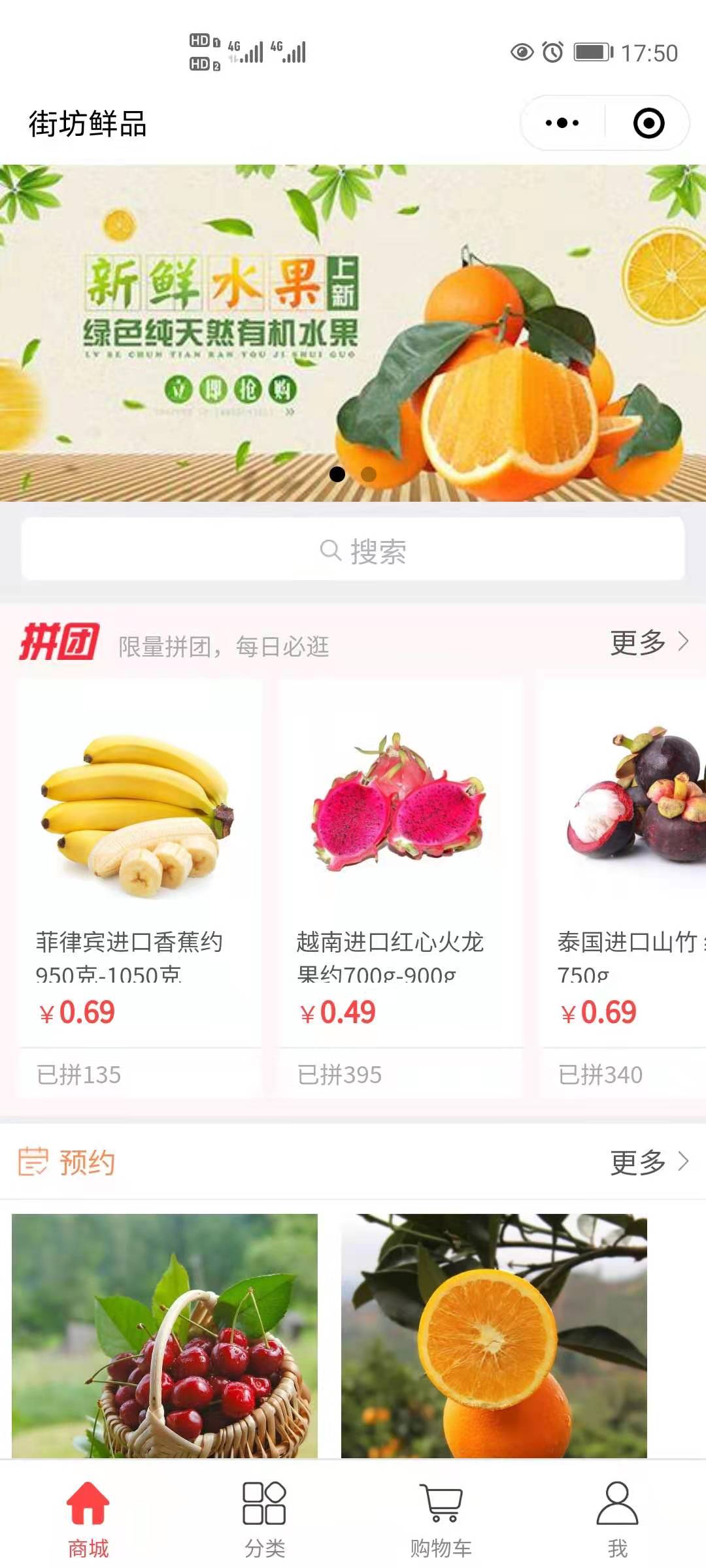
Task: Select the second banner page indicator dot
Action: [x=369, y=474]
